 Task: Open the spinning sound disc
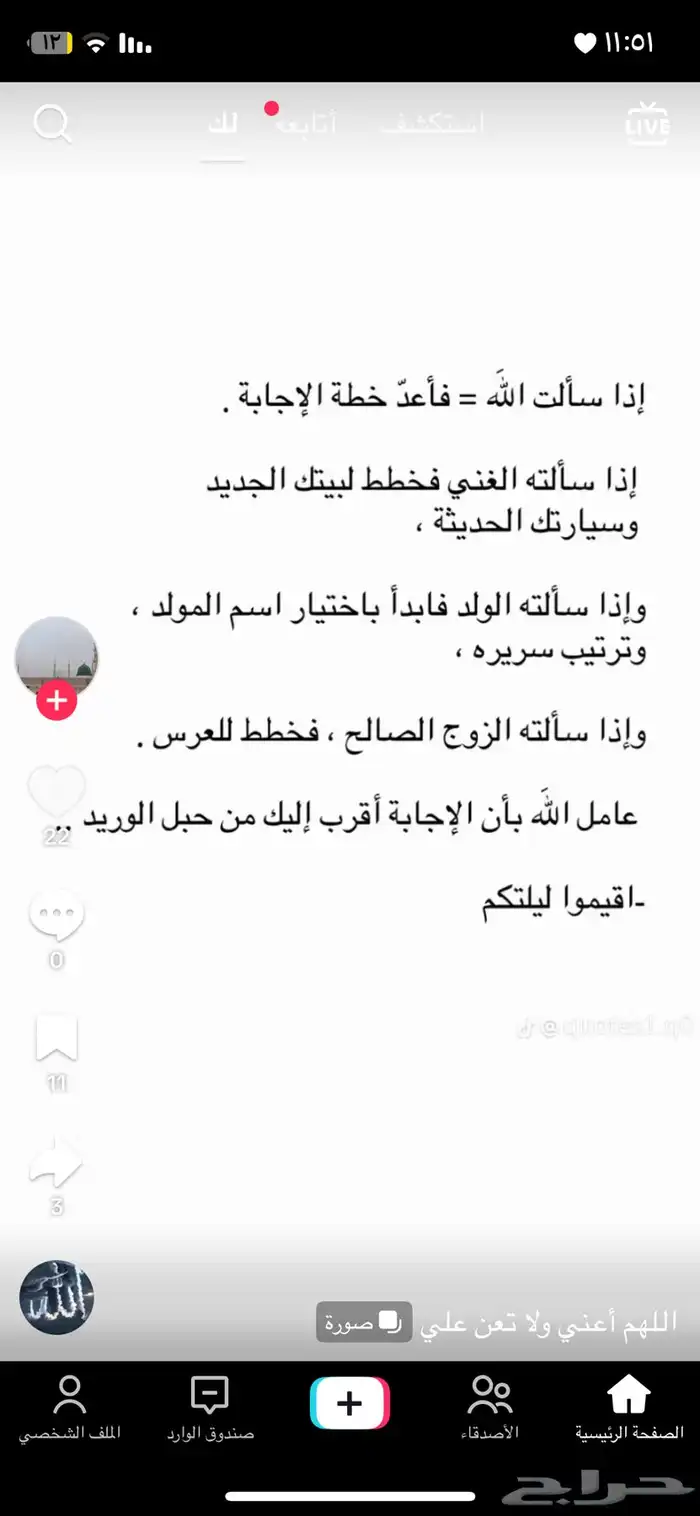coord(56,1297)
